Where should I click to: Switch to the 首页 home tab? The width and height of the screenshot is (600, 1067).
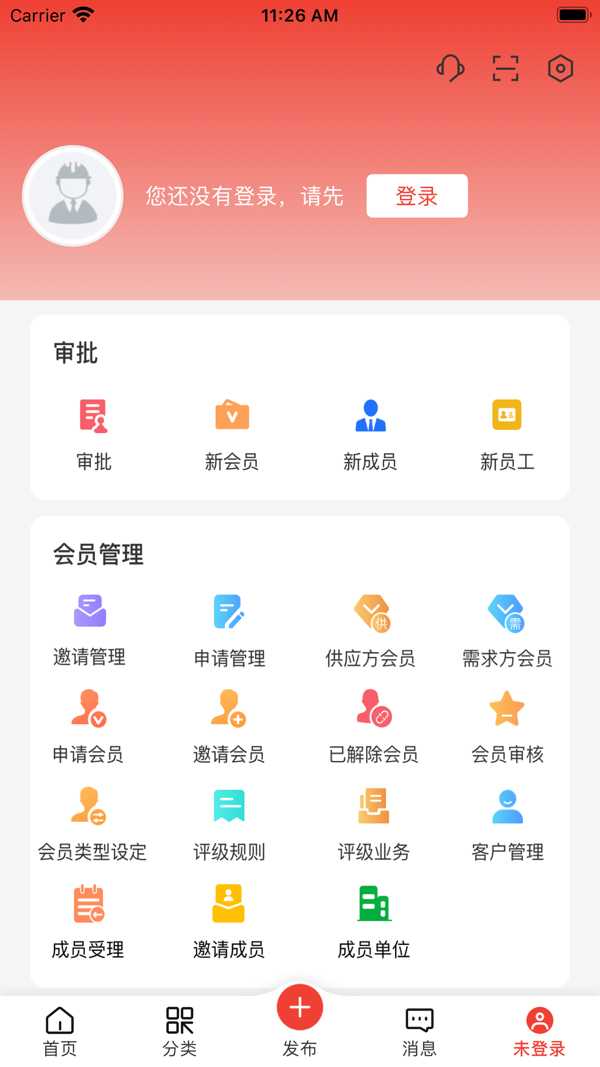(60, 1031)
